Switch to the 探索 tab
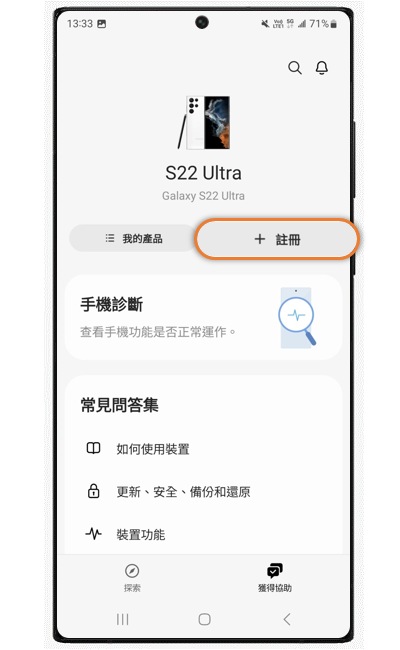 tap(132, 578)
